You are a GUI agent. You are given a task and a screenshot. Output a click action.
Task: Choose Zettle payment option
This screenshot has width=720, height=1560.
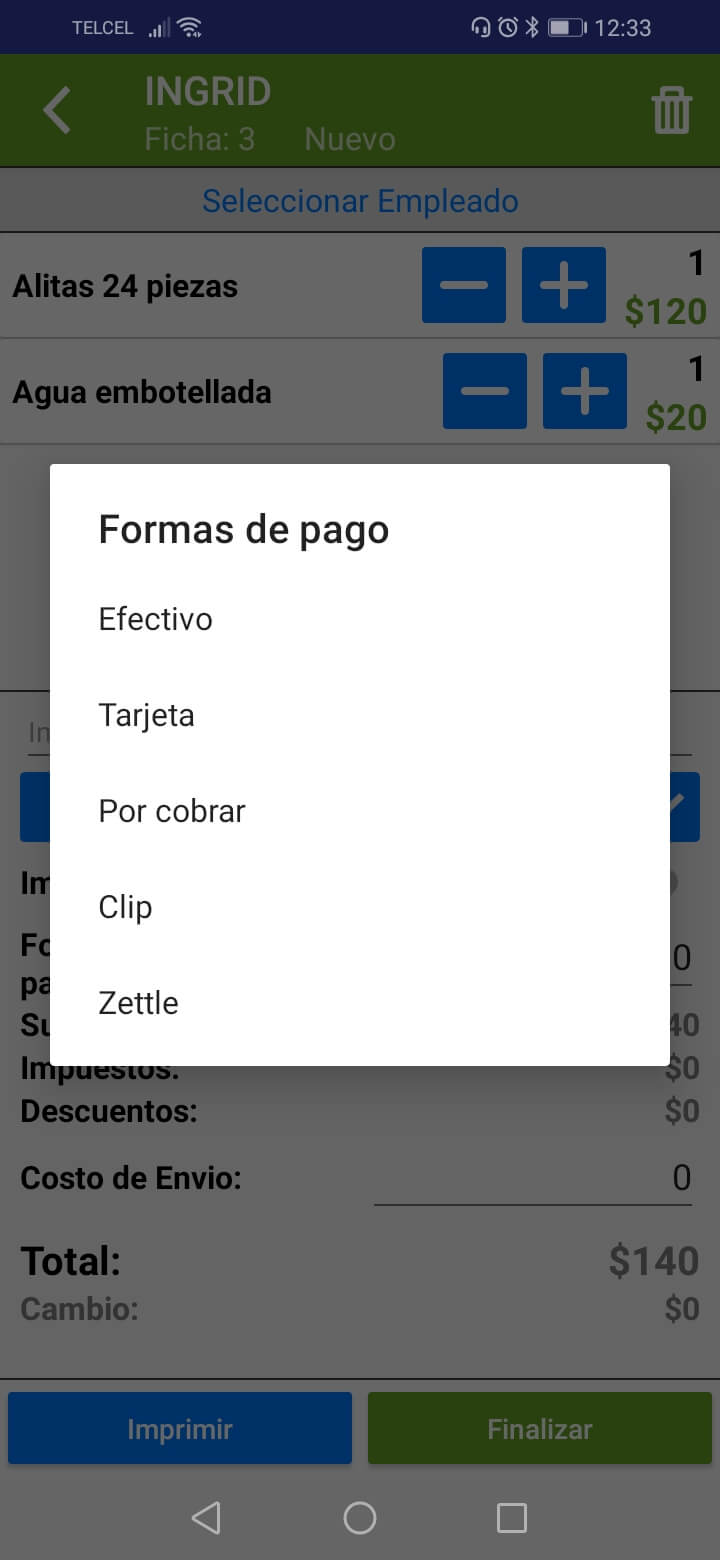[139, 1003]
